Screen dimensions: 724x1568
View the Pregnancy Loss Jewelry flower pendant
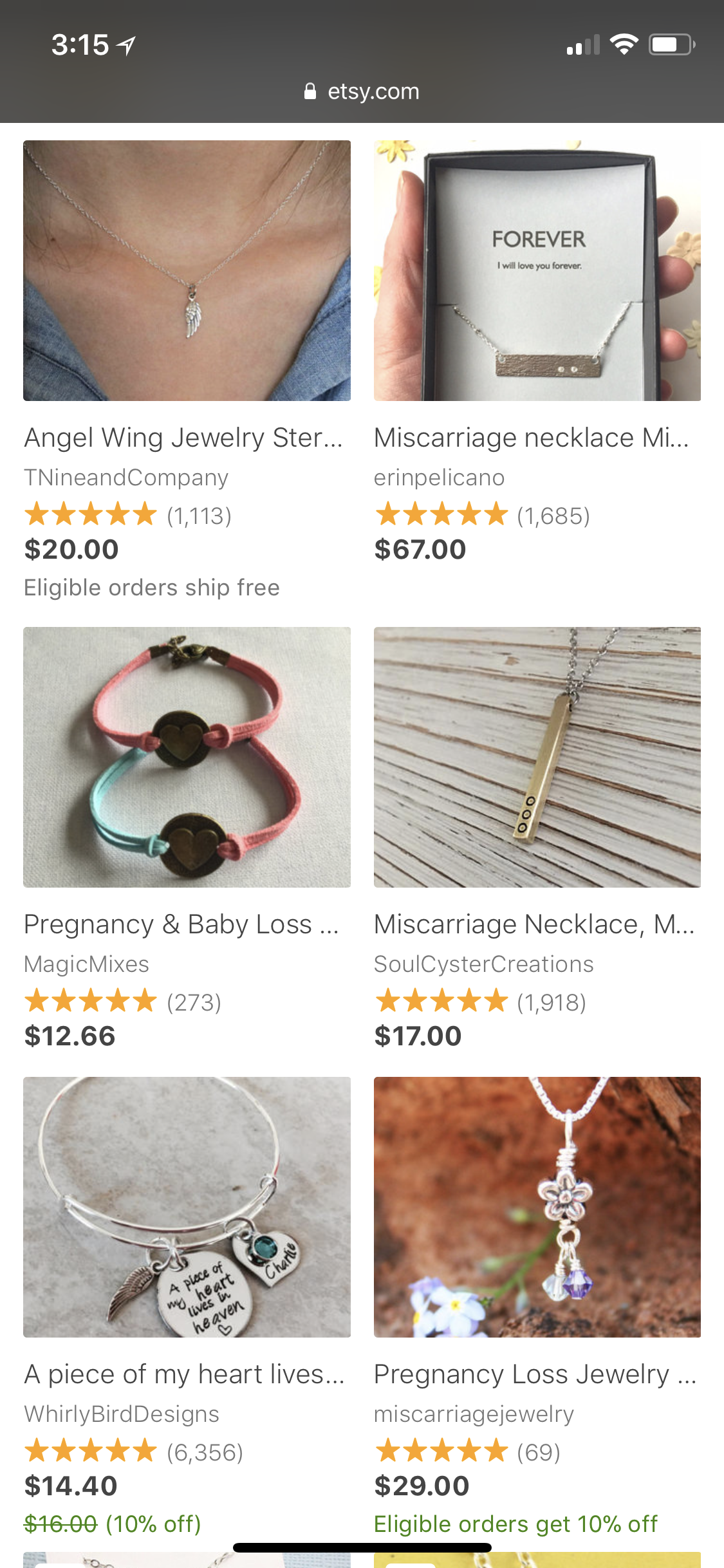[x=537, y=1207]
